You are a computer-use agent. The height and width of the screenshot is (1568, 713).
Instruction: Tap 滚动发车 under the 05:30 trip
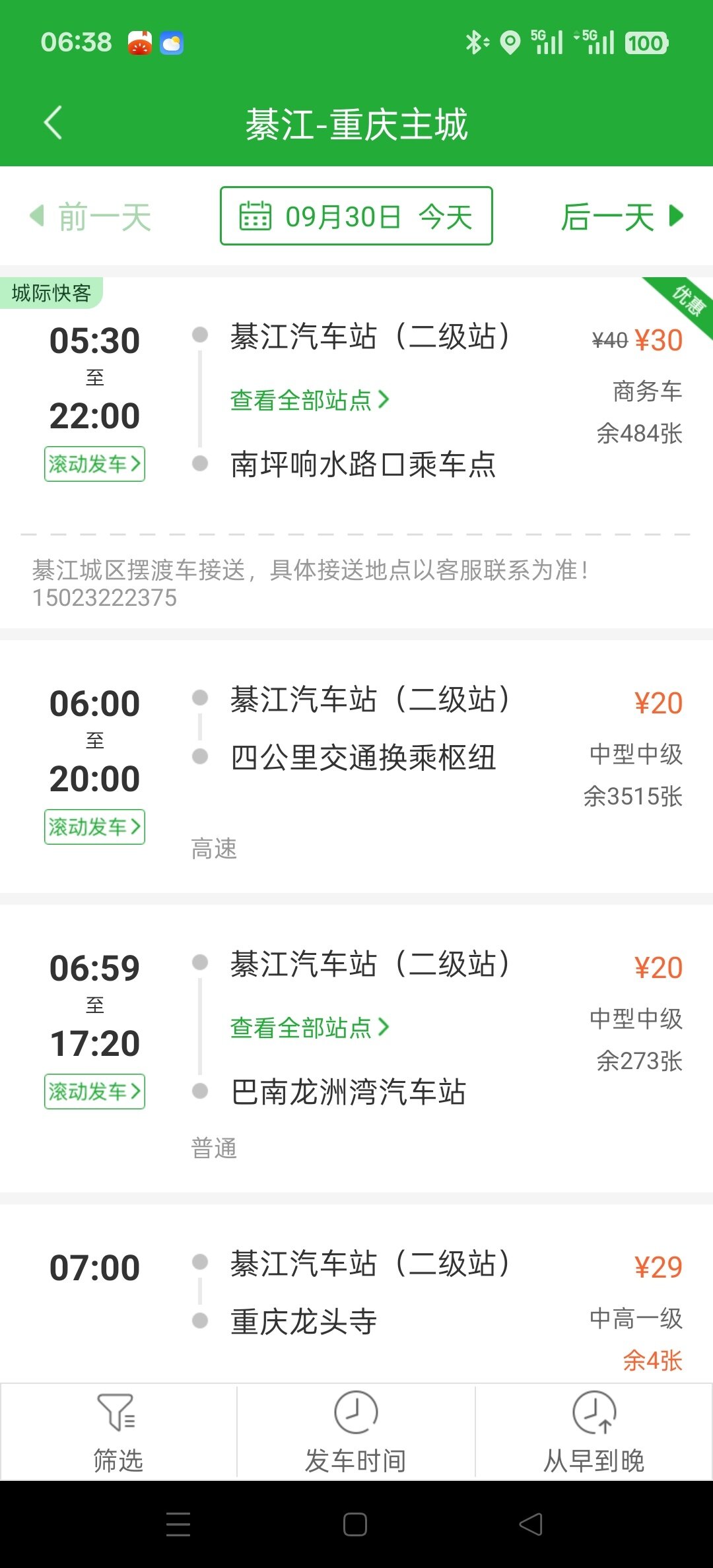click(94, 464)
